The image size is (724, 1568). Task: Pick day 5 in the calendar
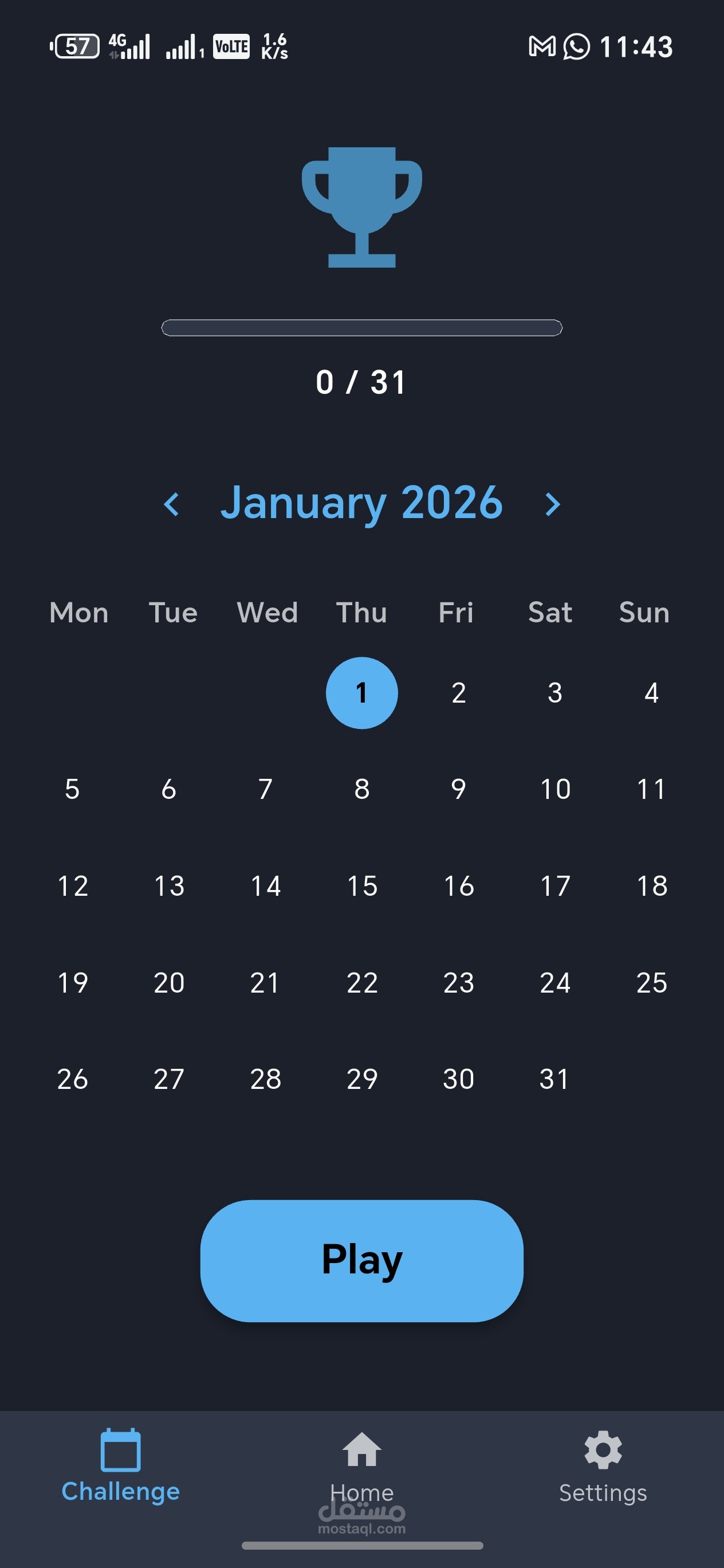pyautogui.click(x=72, y=789)
